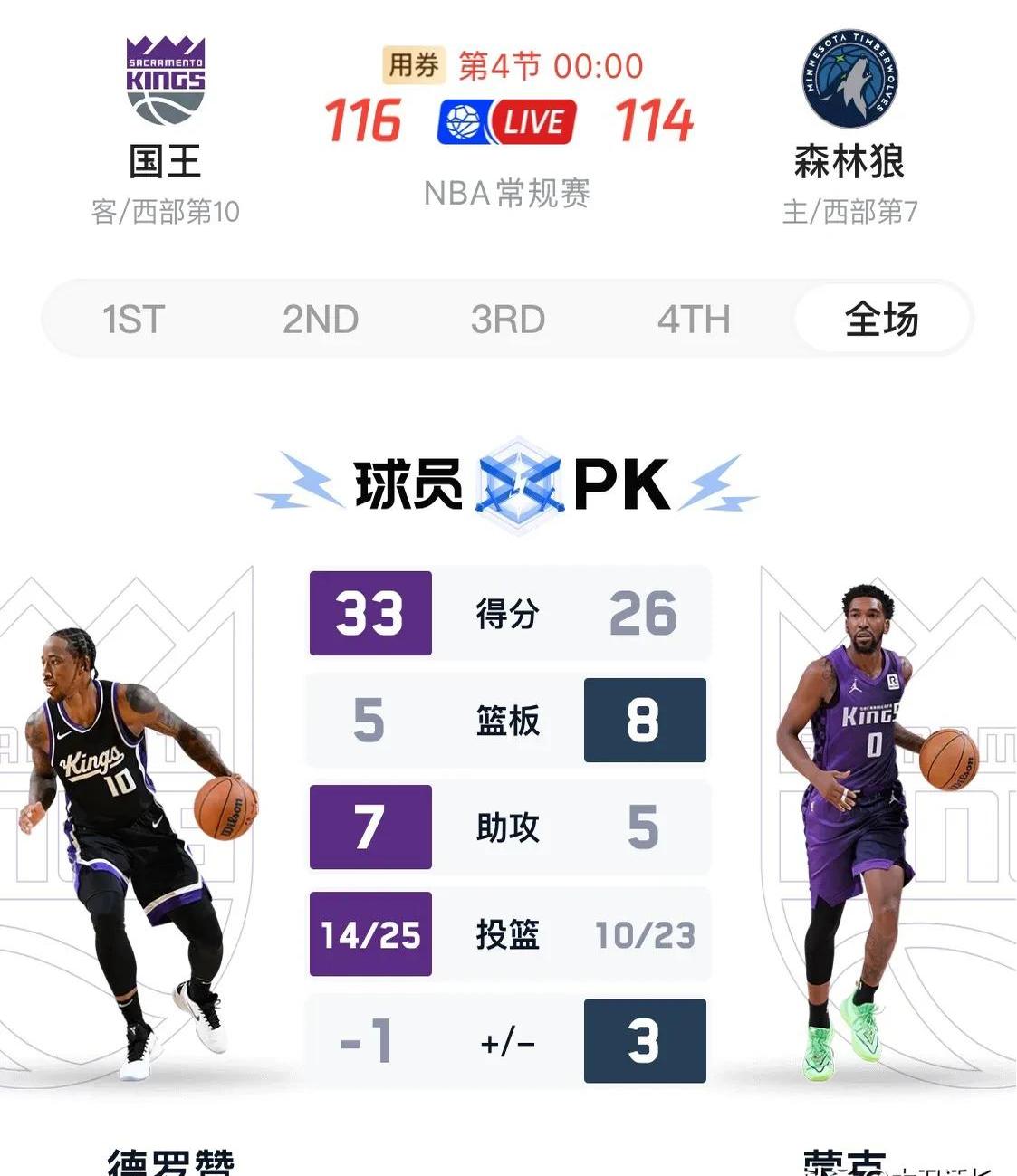Open the LIVE broadcast button
Image resolution: width=1017 pixels, height=1176 pixels.
point(507,122)
